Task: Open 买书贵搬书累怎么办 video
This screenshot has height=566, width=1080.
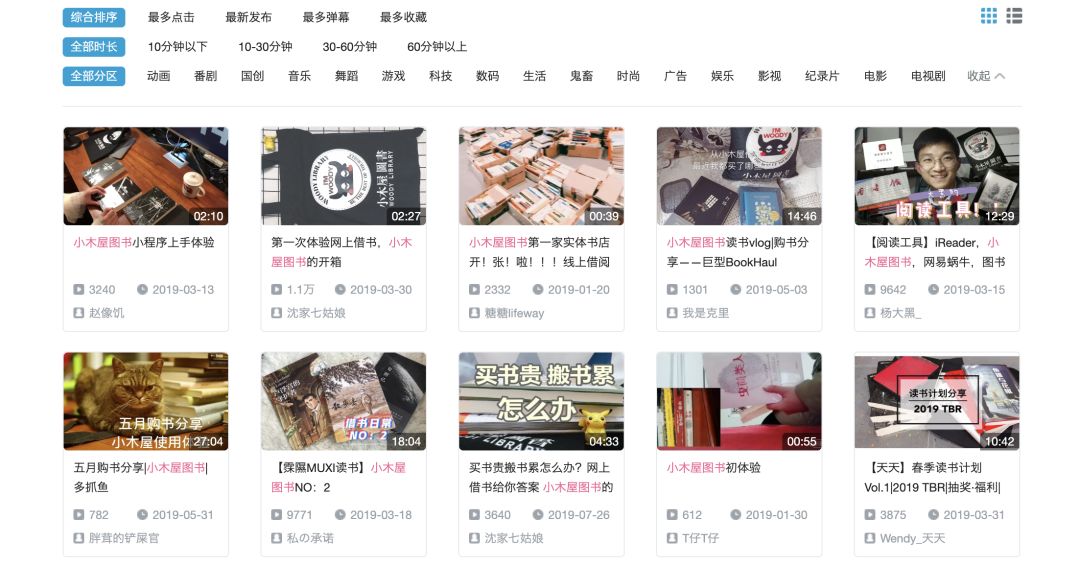Action: 540,477
